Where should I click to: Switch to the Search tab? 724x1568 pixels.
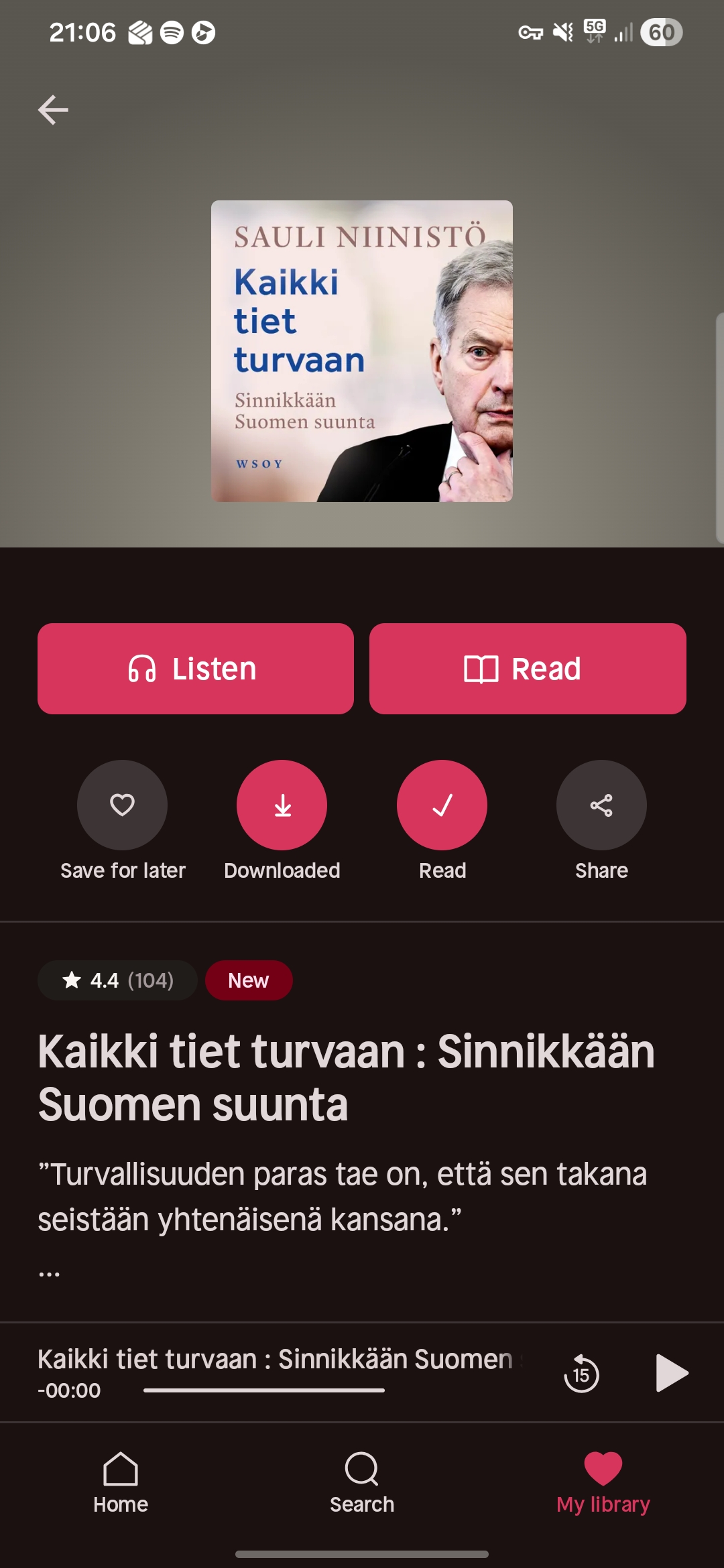click(362, 1482)
